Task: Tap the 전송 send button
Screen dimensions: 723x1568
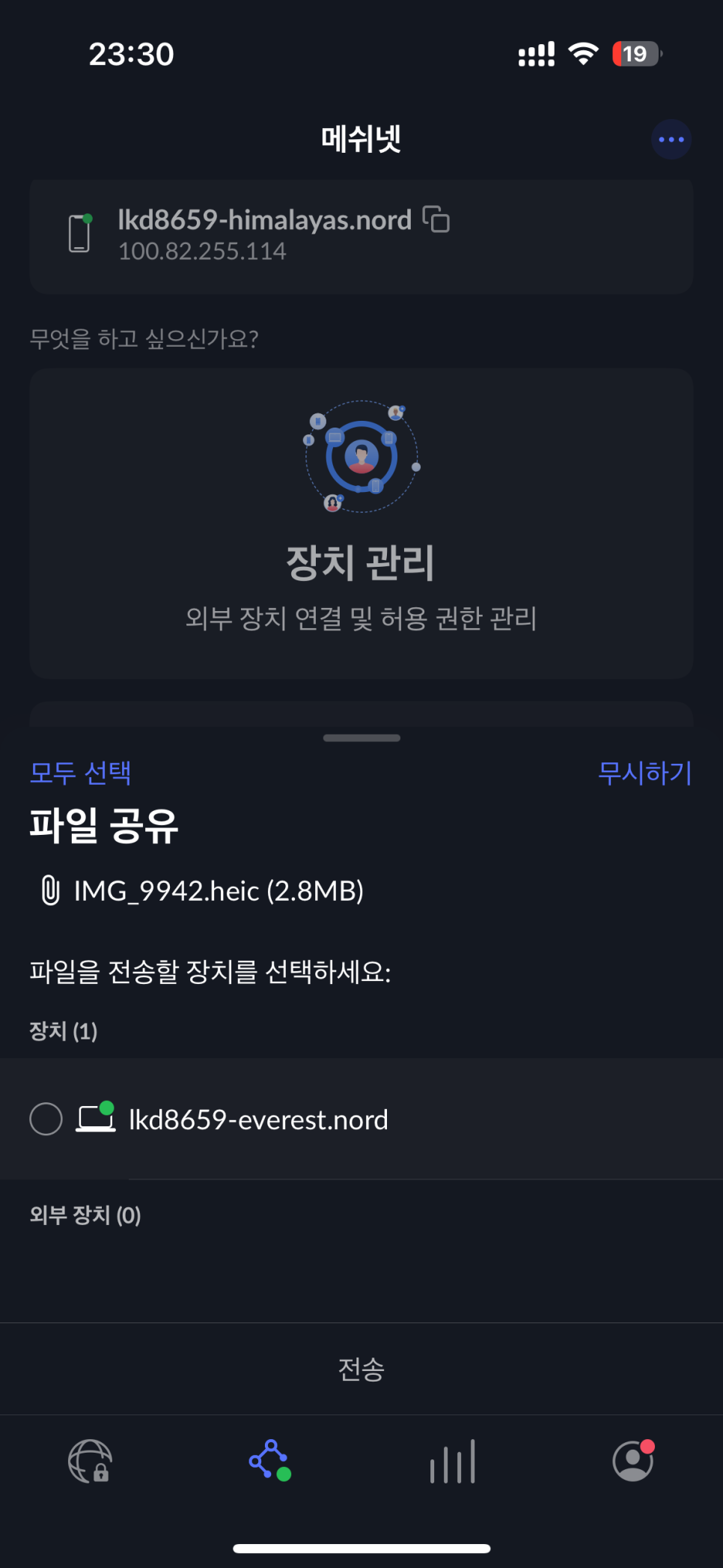Action: pyautogui.click(x=361, y=1369)
